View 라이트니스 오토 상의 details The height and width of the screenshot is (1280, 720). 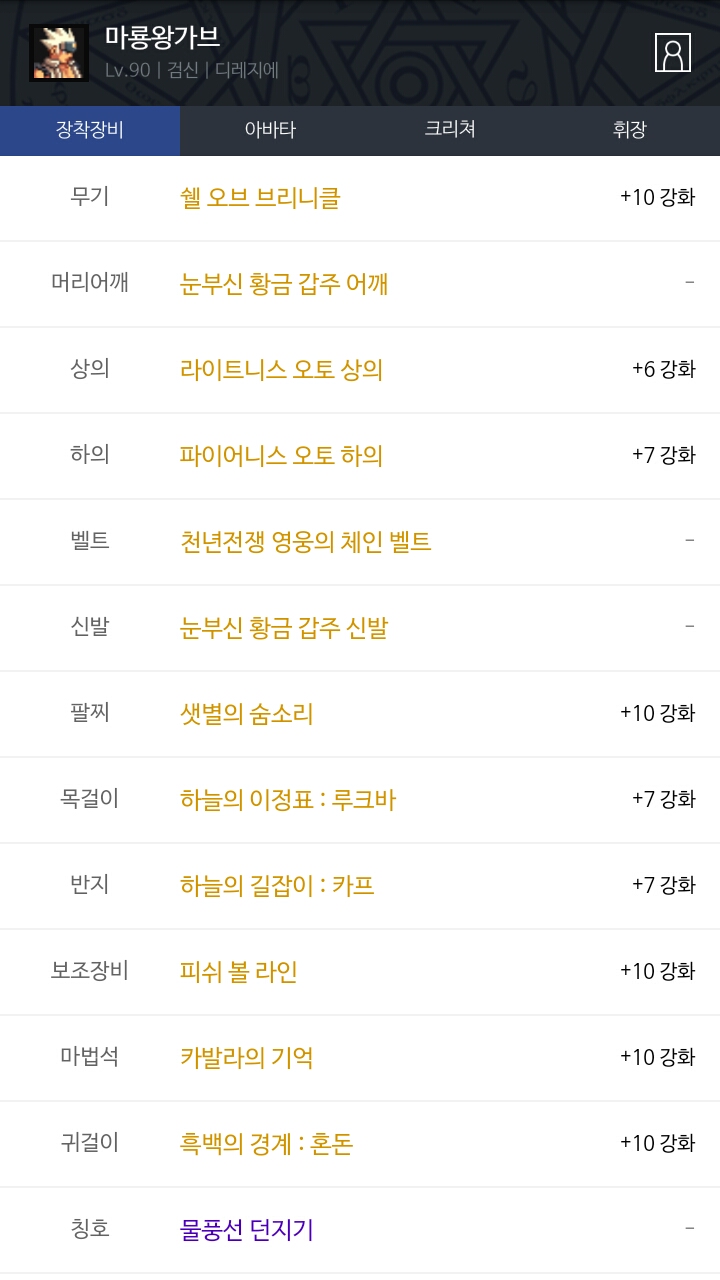[x=281, y=370]
